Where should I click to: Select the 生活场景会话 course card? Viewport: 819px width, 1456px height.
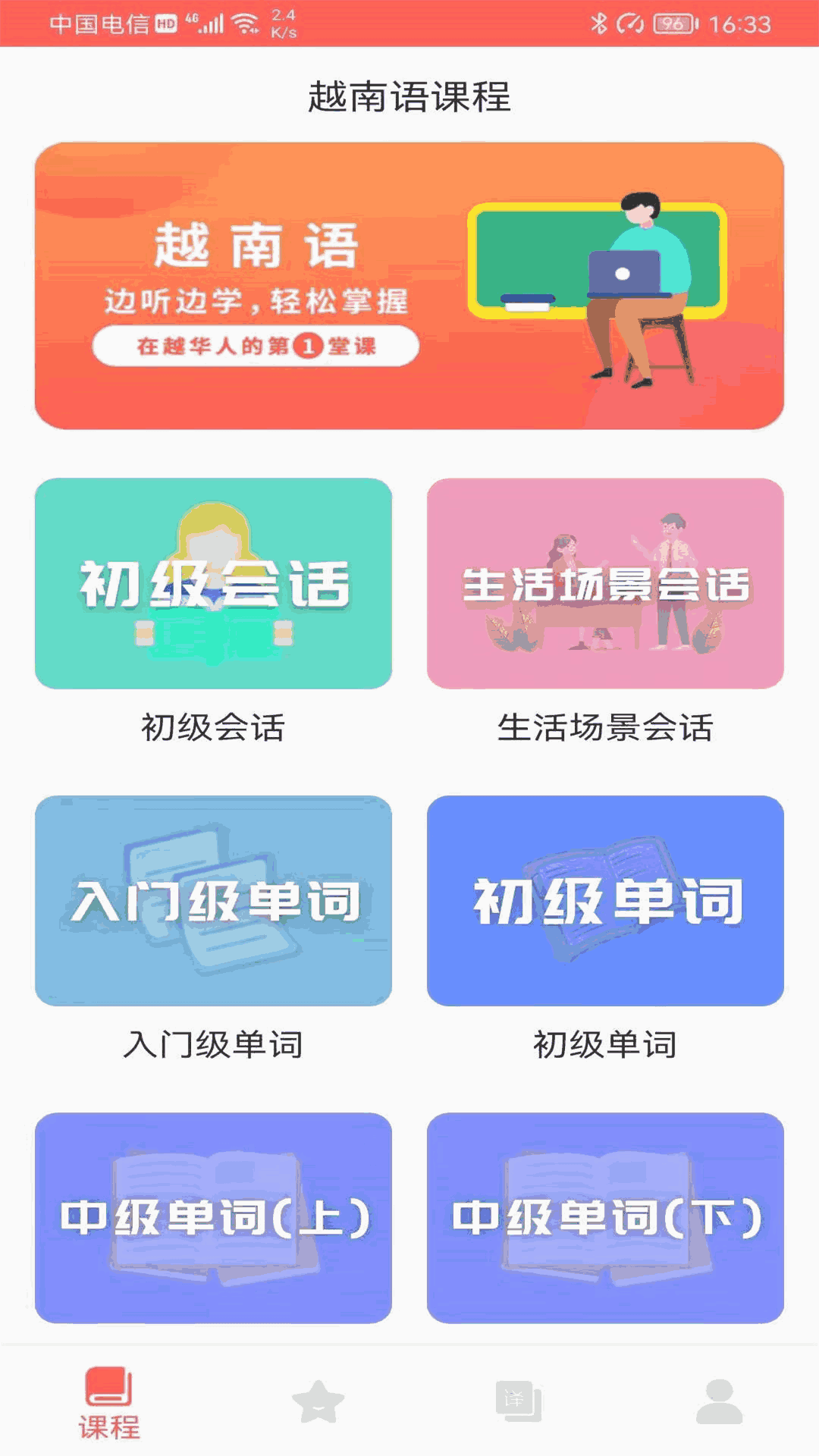(605, 583)
